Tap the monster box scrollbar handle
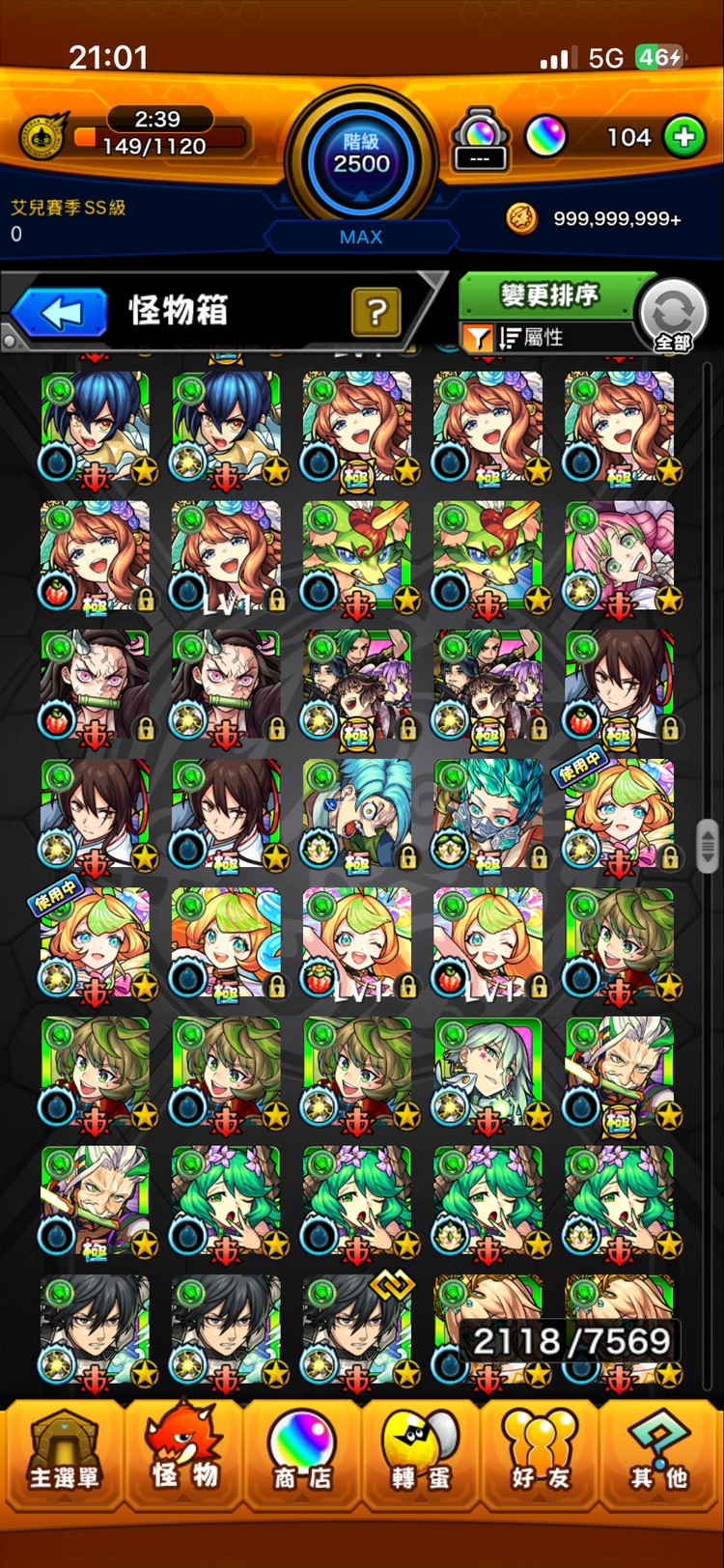The image size is (724, 1568). (x=708, y=842)
